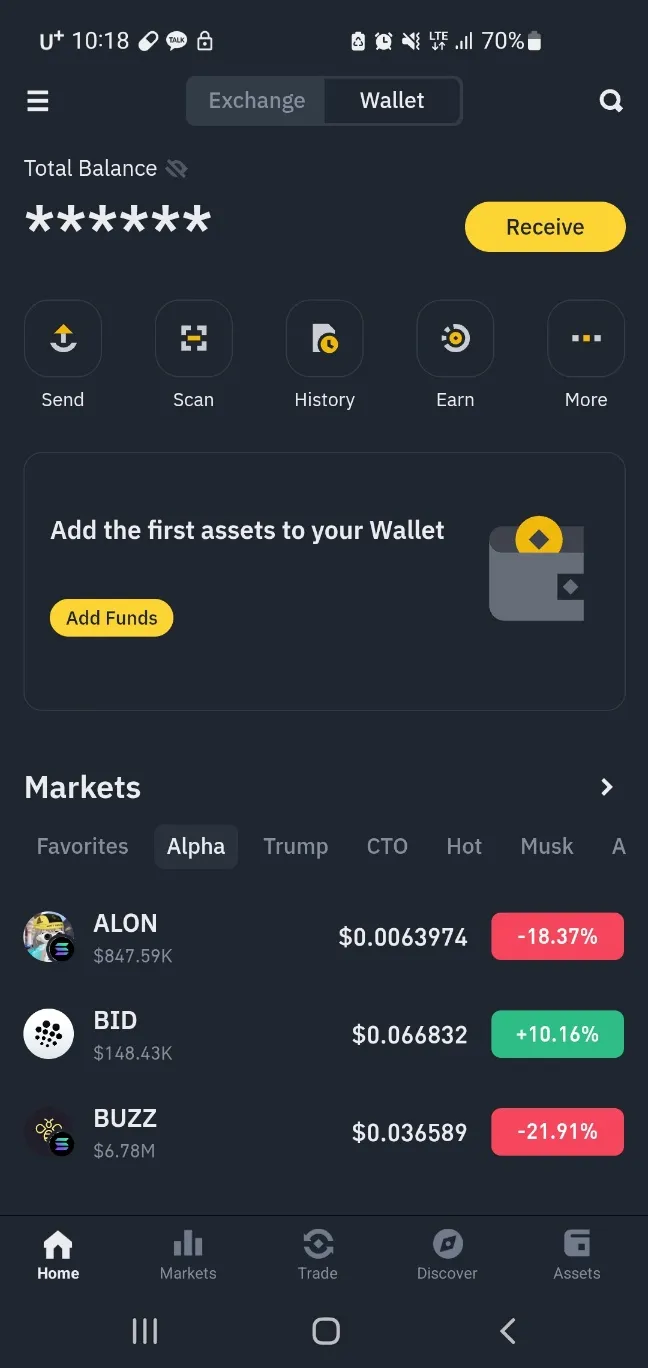
Task: Go back with the system back button
Action: 507,1331
